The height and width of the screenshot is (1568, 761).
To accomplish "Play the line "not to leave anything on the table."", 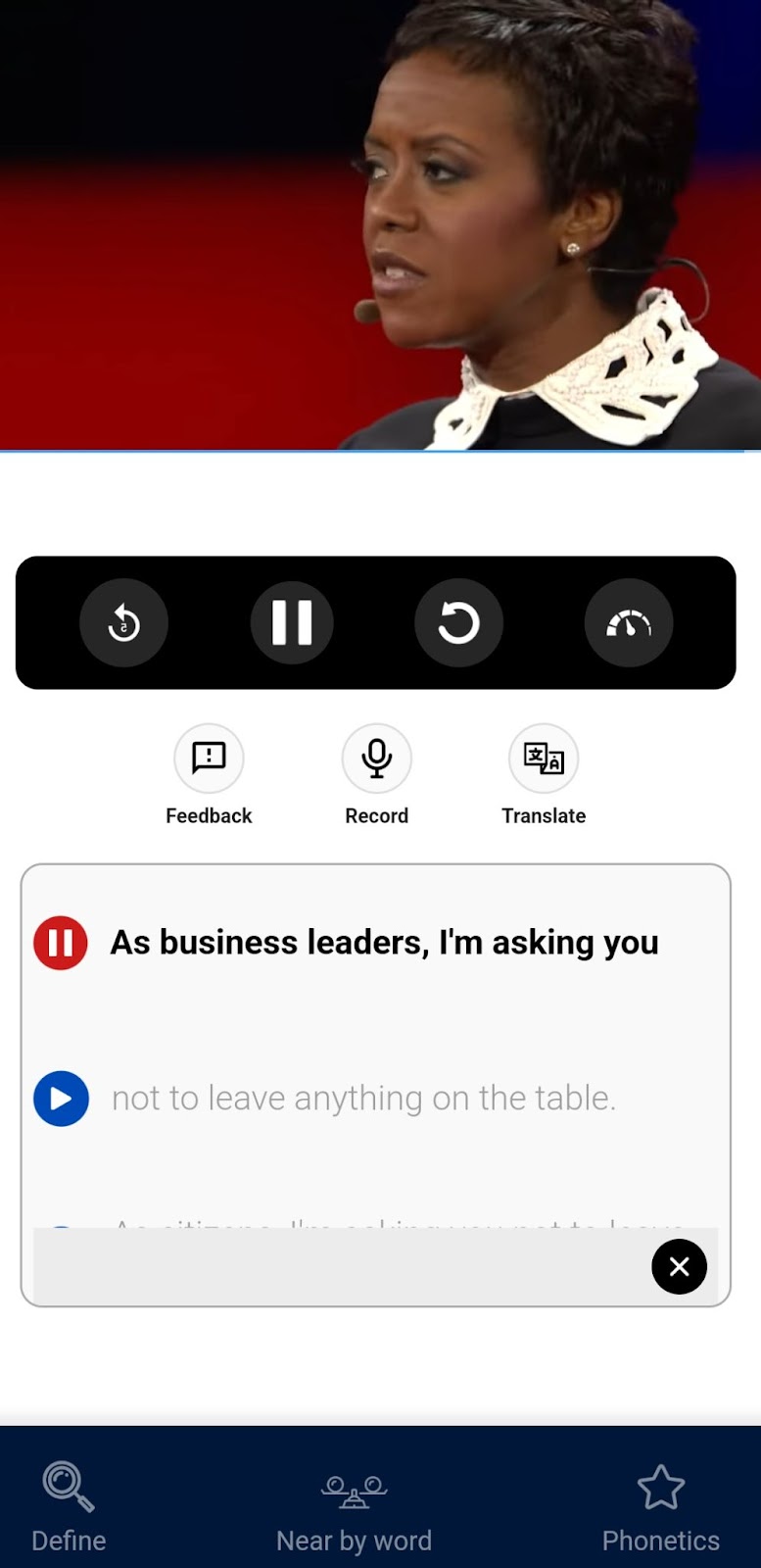I will coord(61,1099).
